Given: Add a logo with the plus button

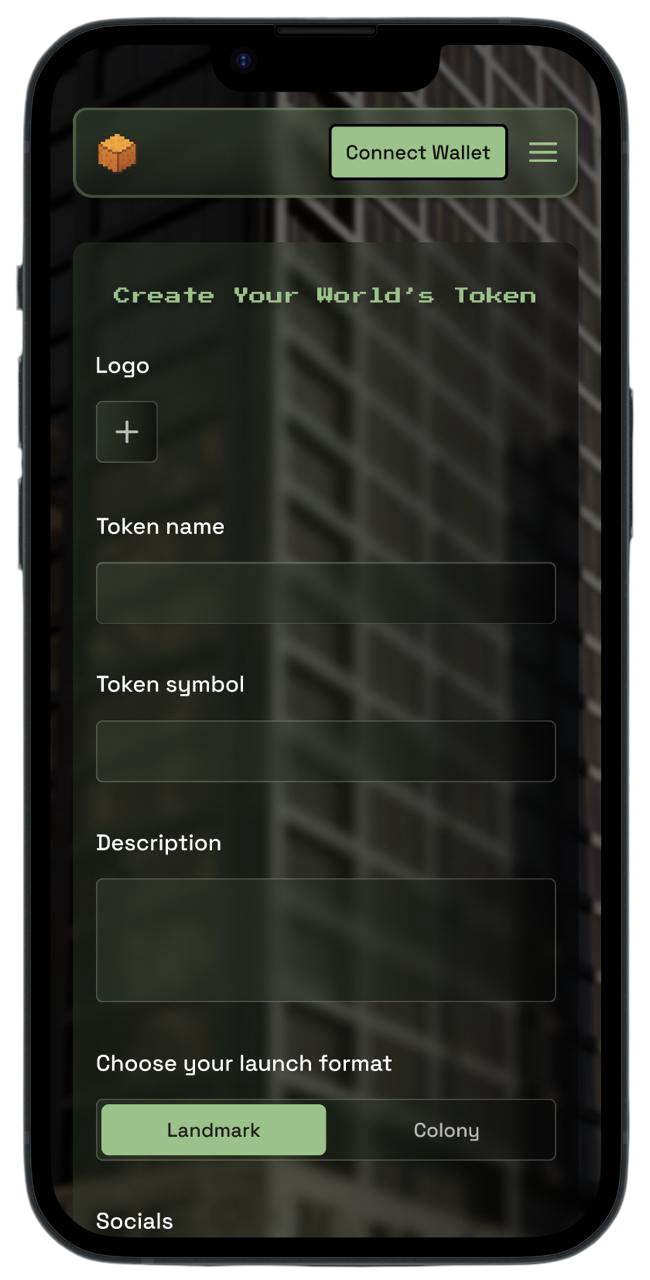Looking at the screenshot, I should click(x=127, y=432).
